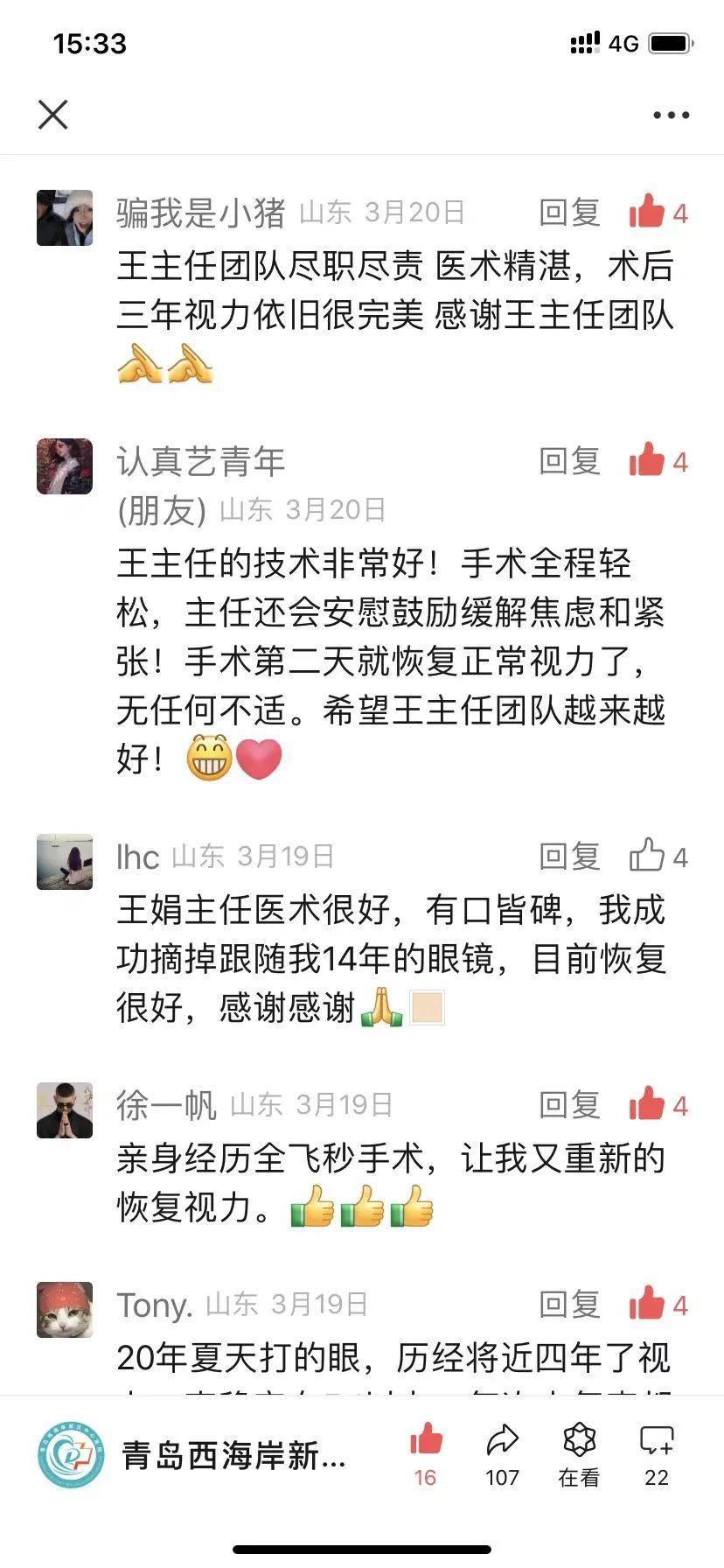This screenshot has height=1568, width=724.
Task: Reply to Tony.'s comment
Action: click(569, 1305)
